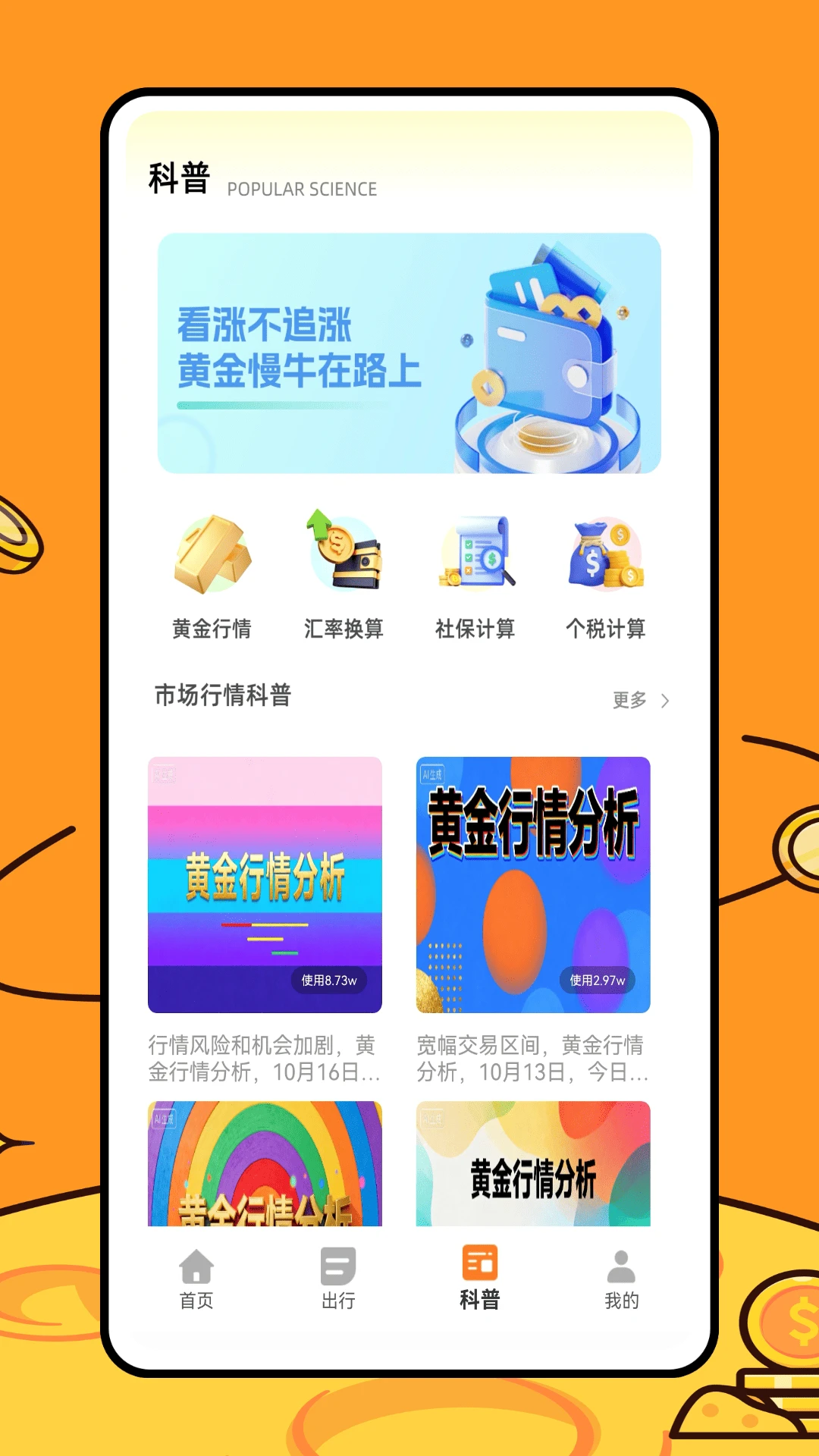
Task: Open the gold bull market banner
Action: pos(409,353)
